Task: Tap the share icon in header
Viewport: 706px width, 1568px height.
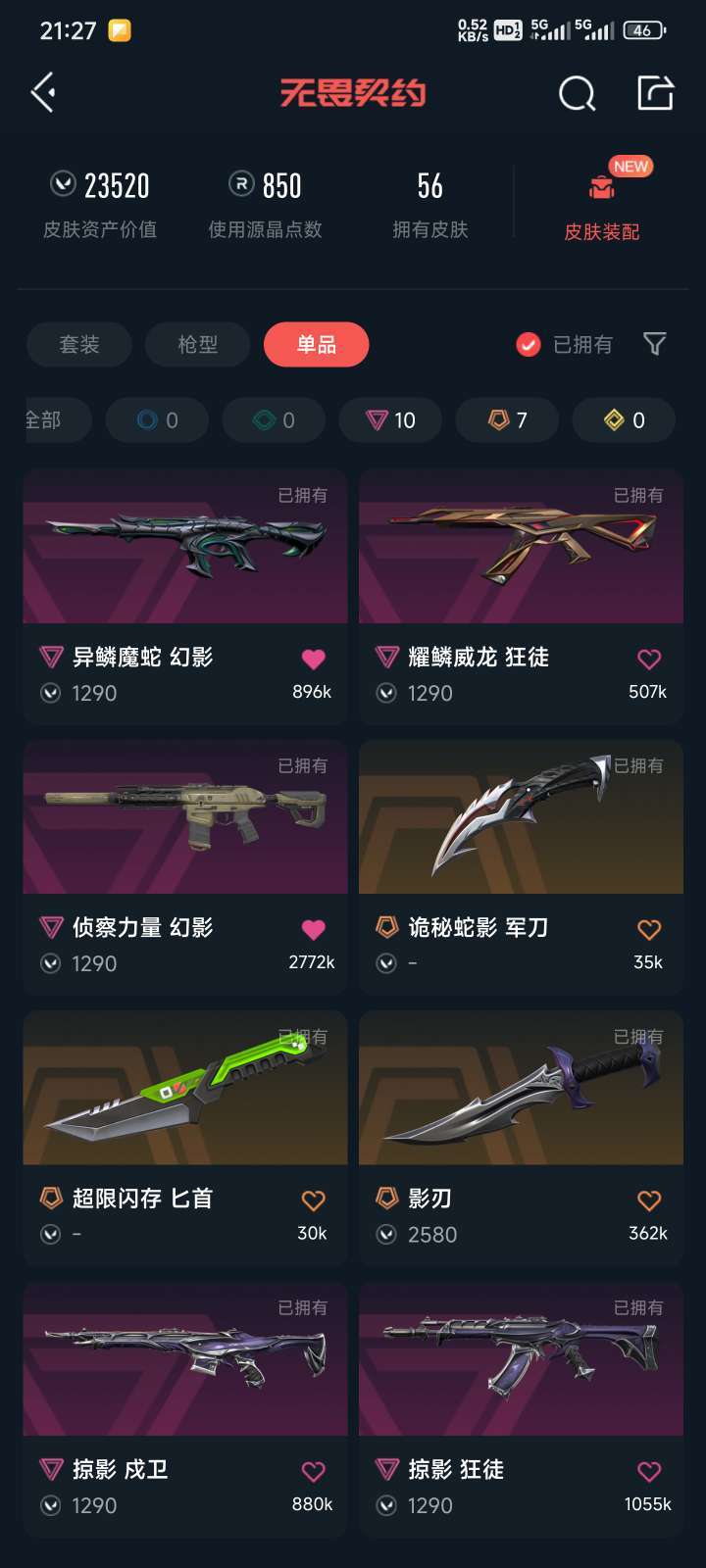Action: (x=656, y=93)
